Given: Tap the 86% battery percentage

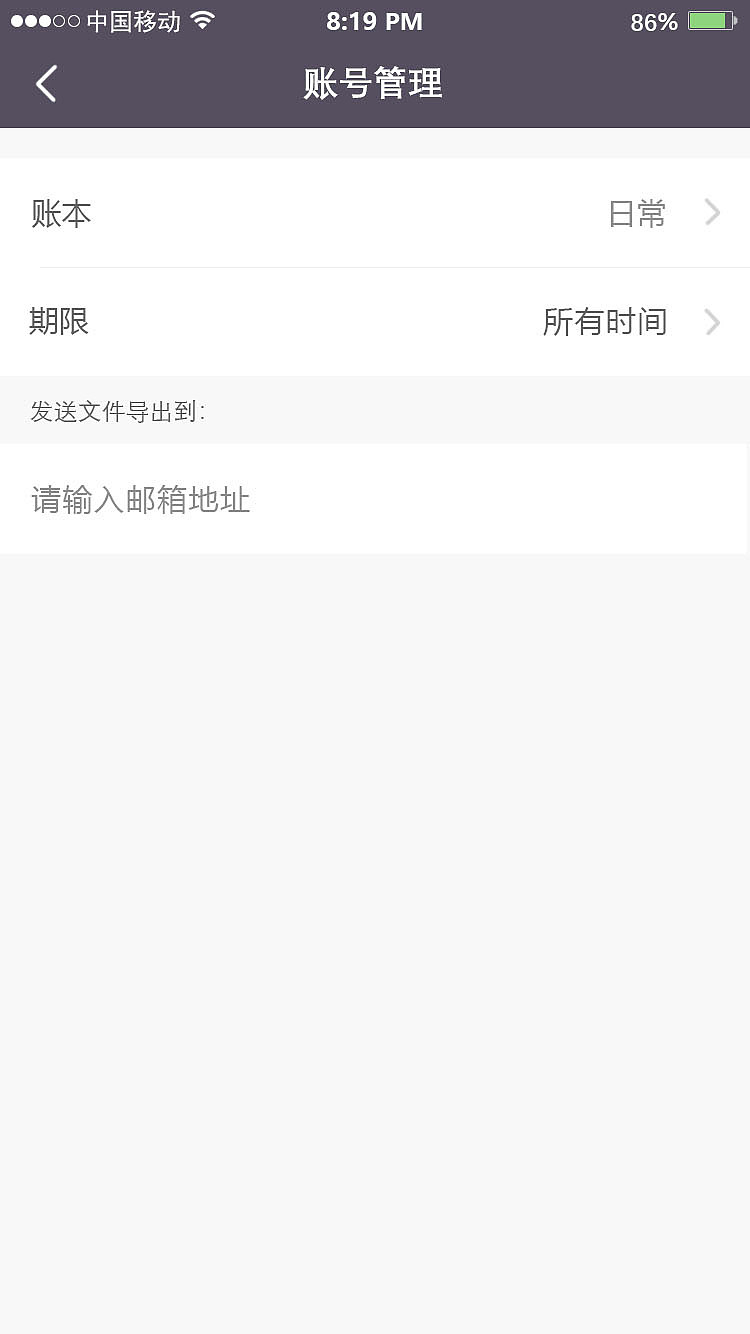Looking at the screenshot, I should pos(654,21).
